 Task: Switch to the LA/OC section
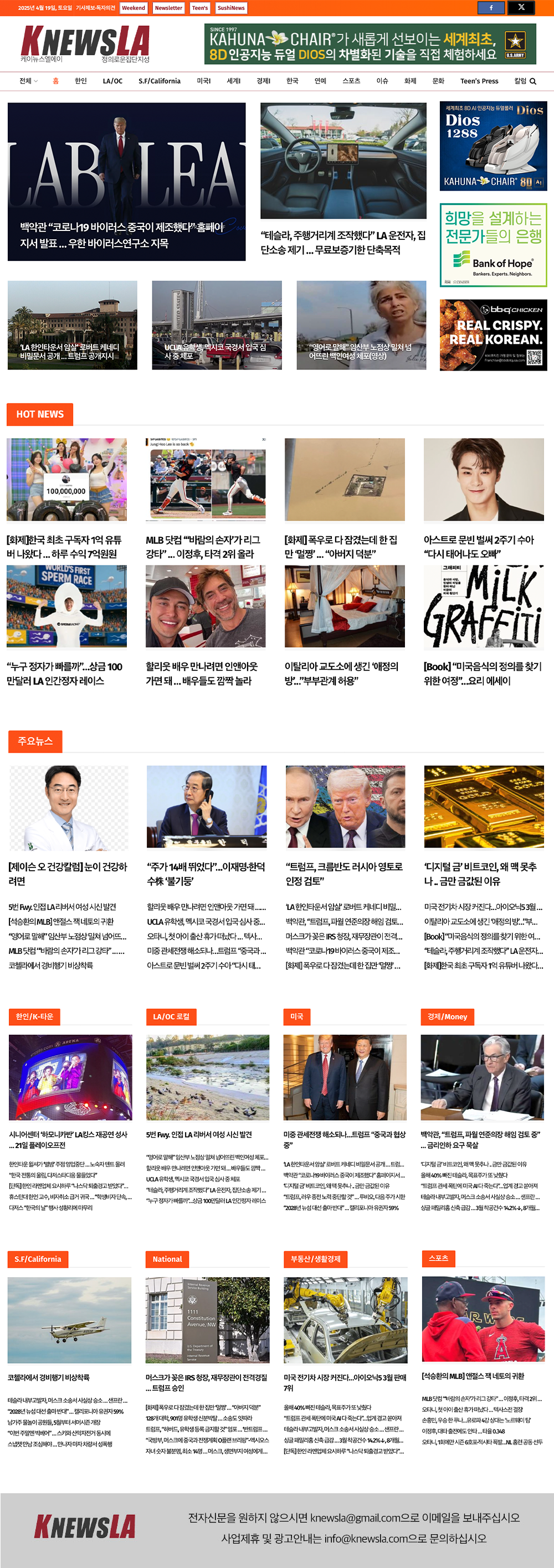coord(112,81)
